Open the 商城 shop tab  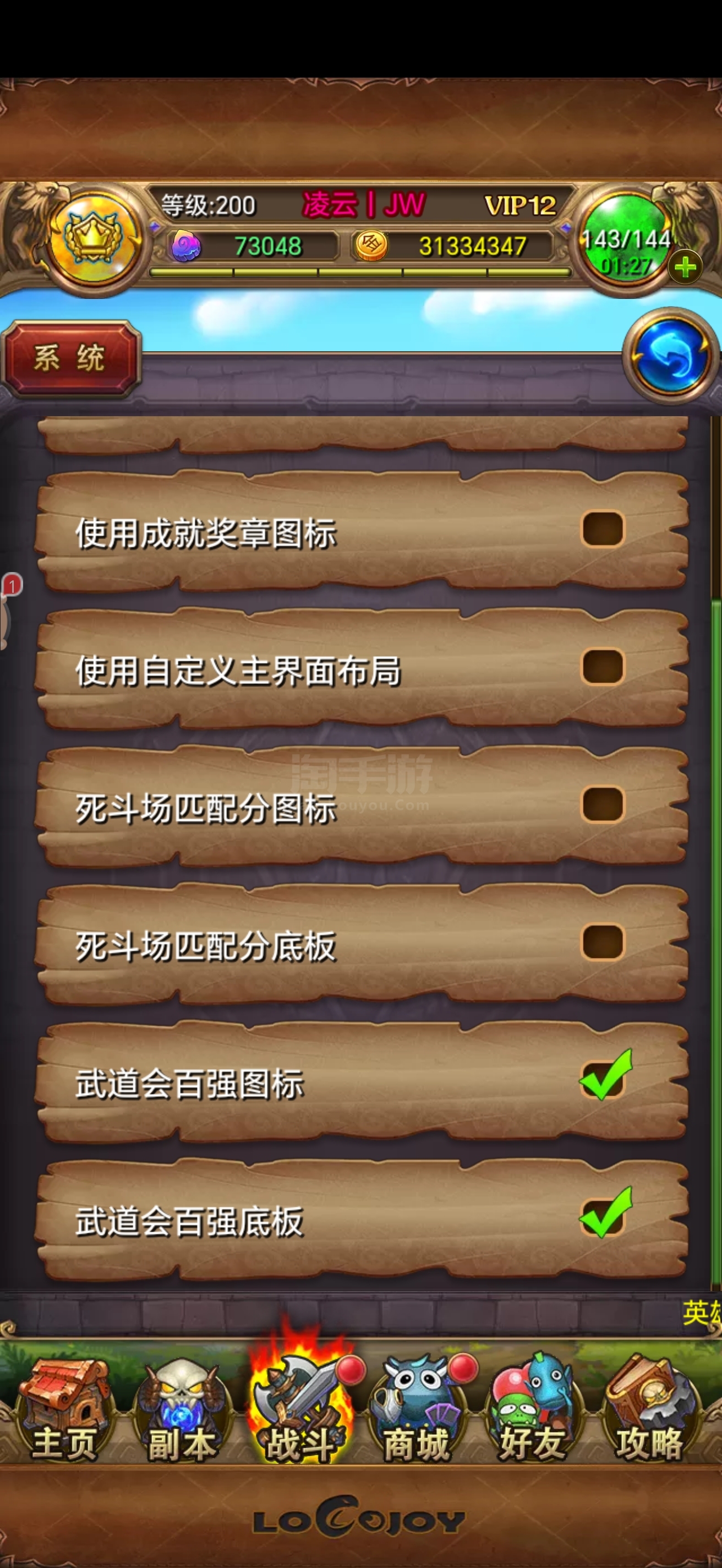pyautogui.click(x=417, y=1412)
